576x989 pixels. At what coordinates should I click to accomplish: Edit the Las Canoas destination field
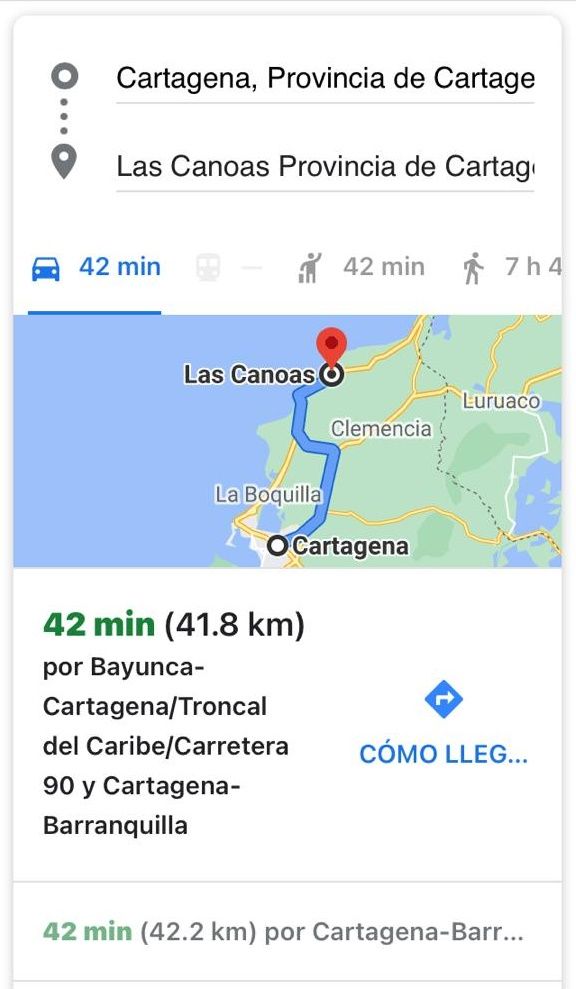coord(325,167)
